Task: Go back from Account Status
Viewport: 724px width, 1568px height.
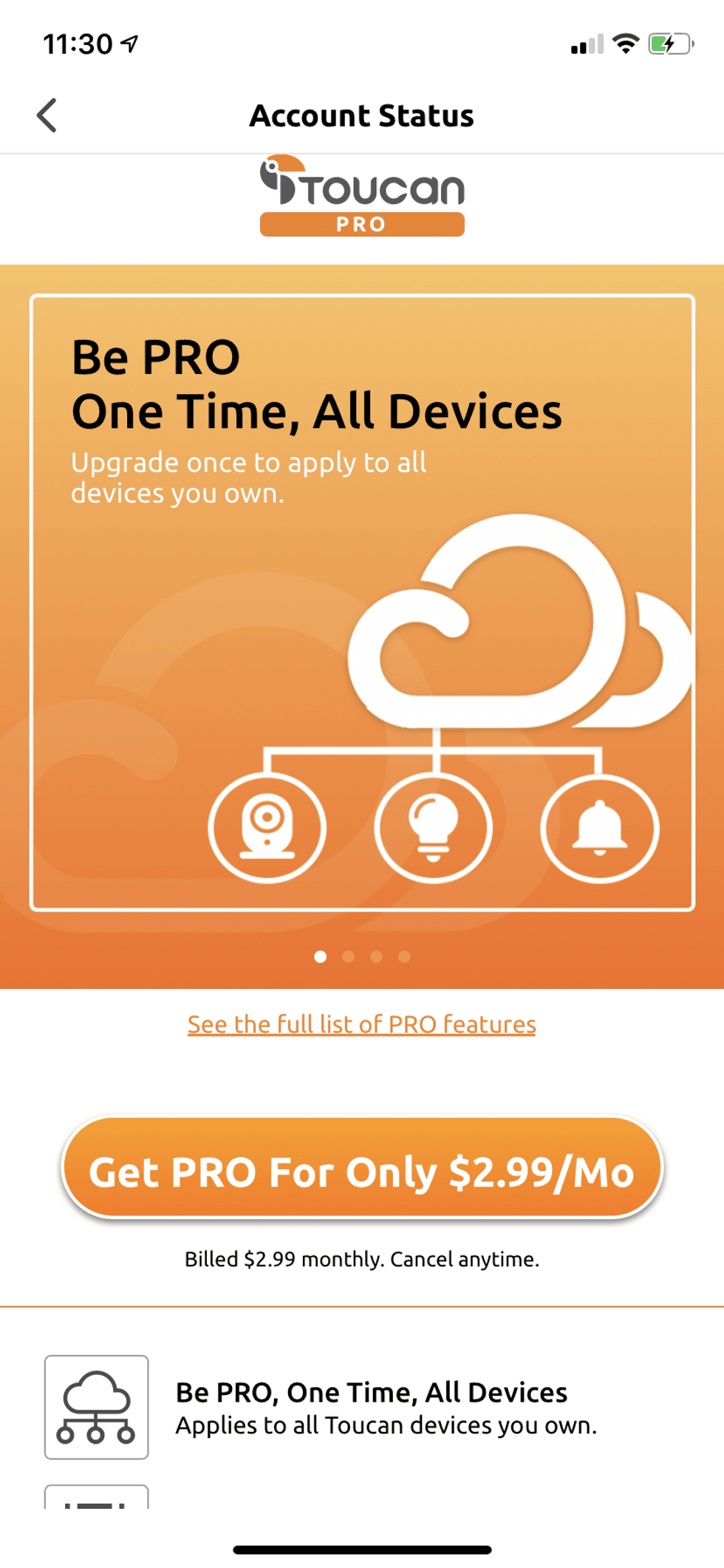Action: [x=47, y=115]
